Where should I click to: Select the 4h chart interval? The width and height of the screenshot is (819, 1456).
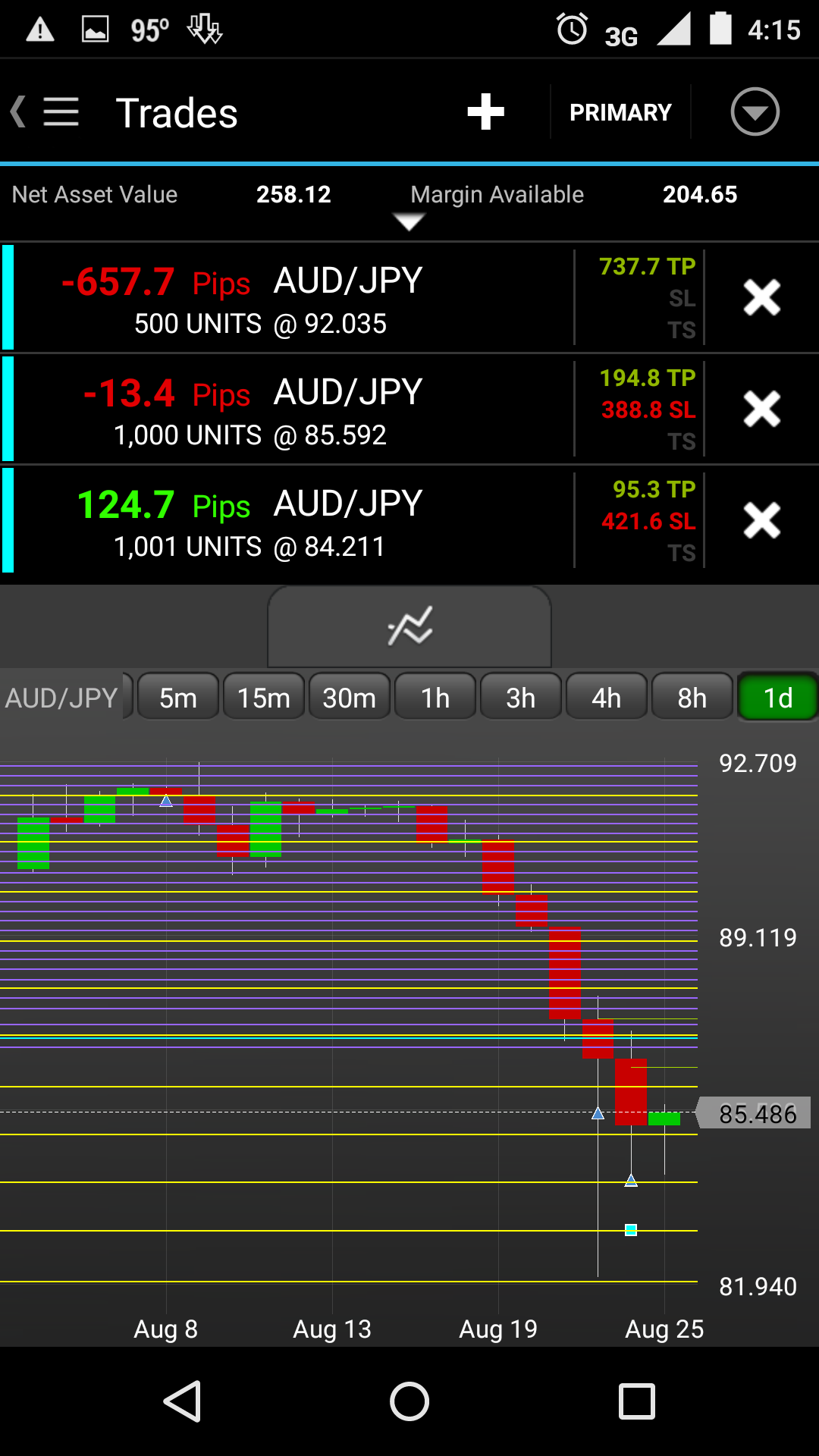click(607, 698)
